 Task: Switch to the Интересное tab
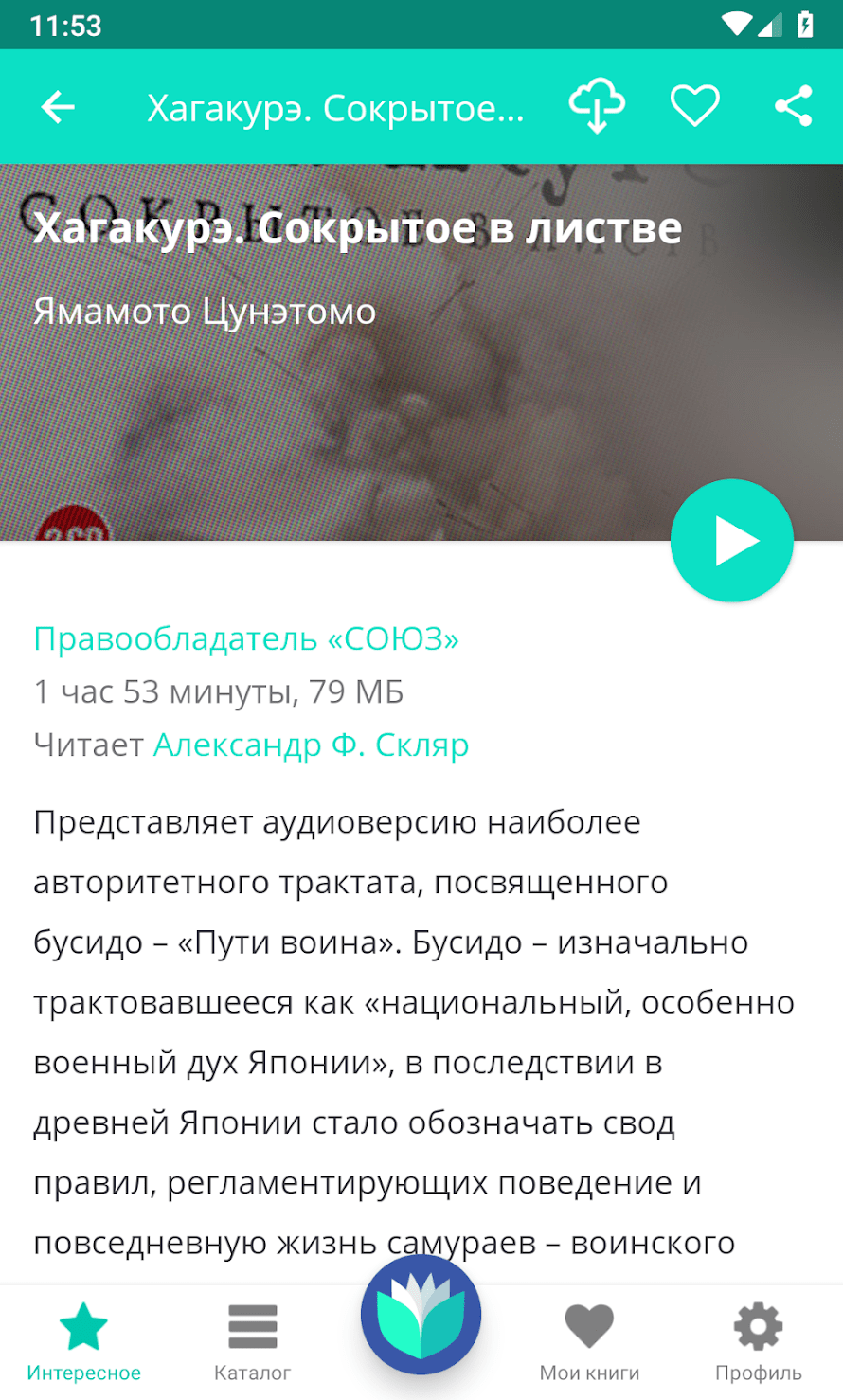[84, 1341]
